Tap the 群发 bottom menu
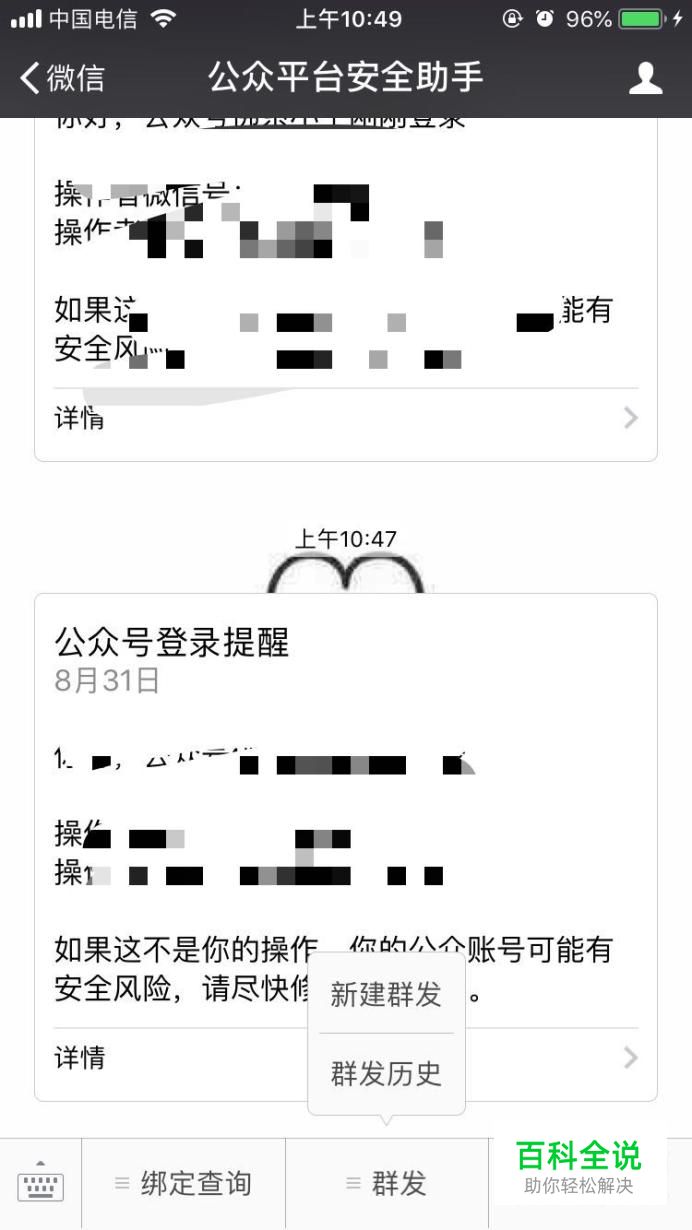The height and width of the screenshot is (1230, 692). tap(387, 1184)
